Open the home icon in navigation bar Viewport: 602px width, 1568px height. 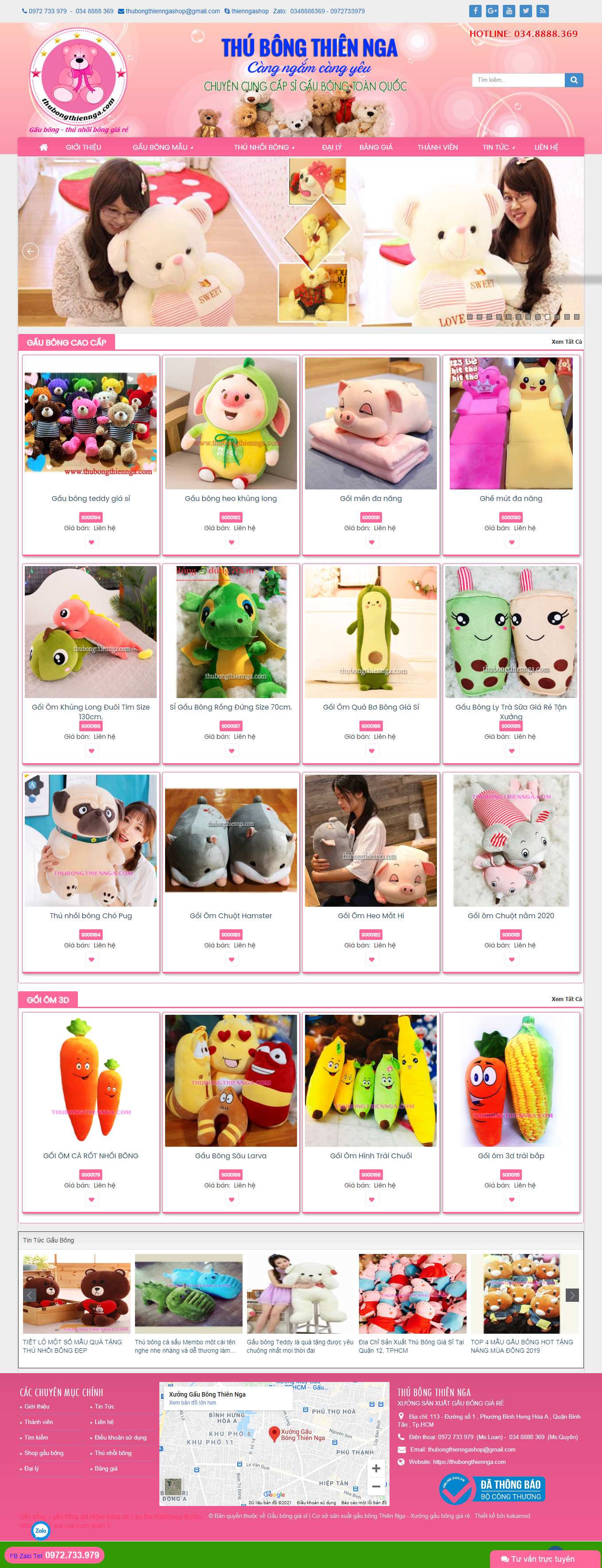click(x=43, y=147)
